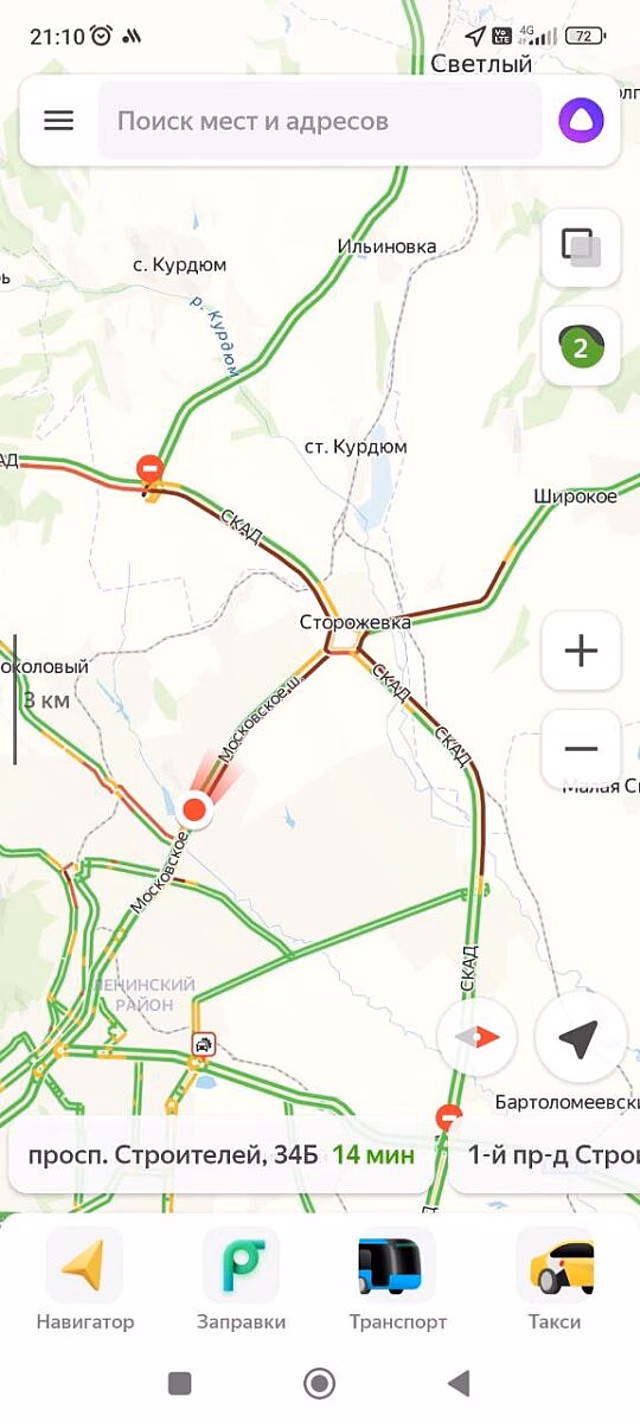
Task: Select the 1-й пр-д Строителей suggestion card
Action: [x=545, y=1156]
